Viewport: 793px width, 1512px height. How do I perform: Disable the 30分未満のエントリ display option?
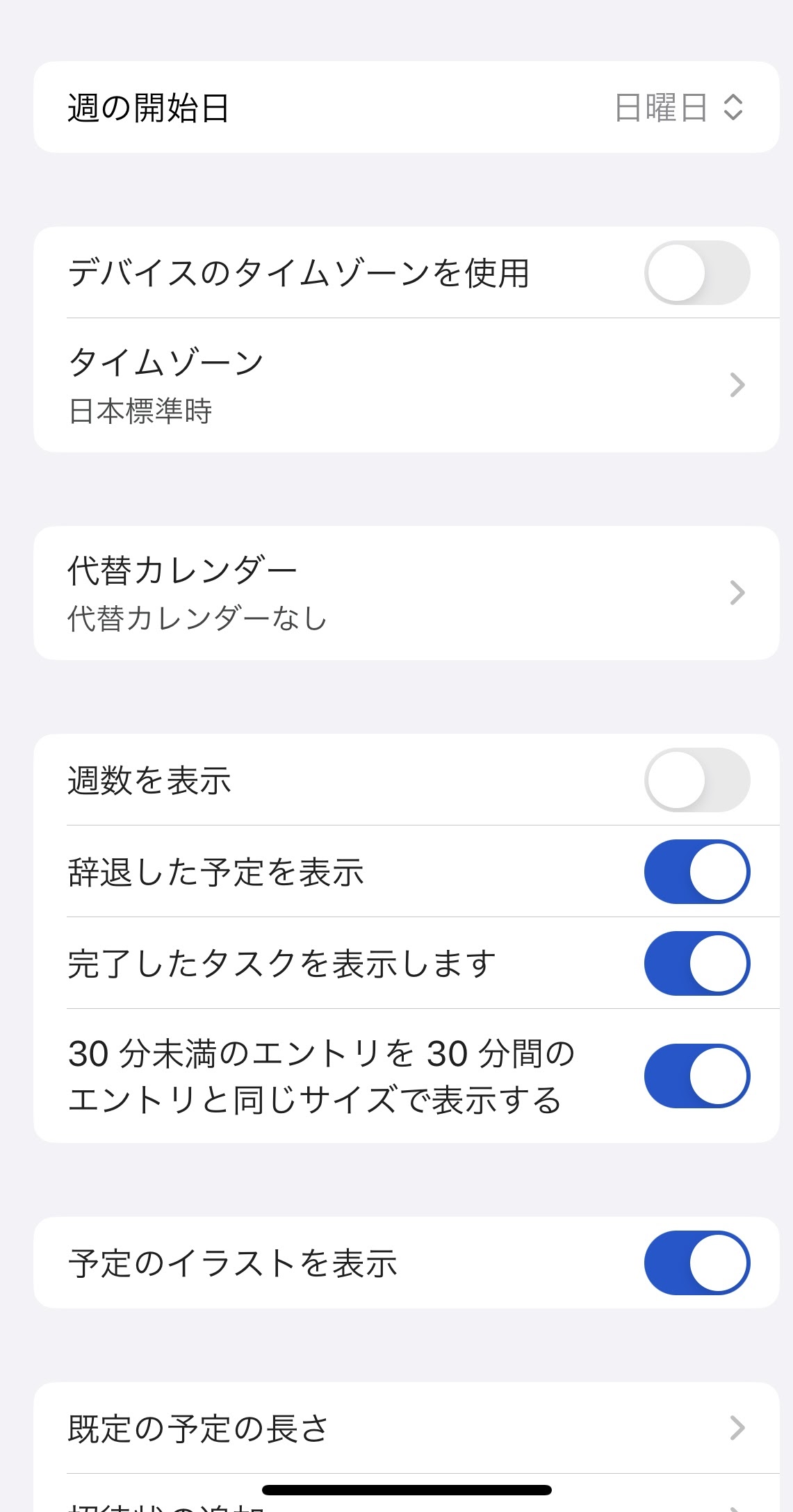pyautogui.click(x=696, y=1075)
